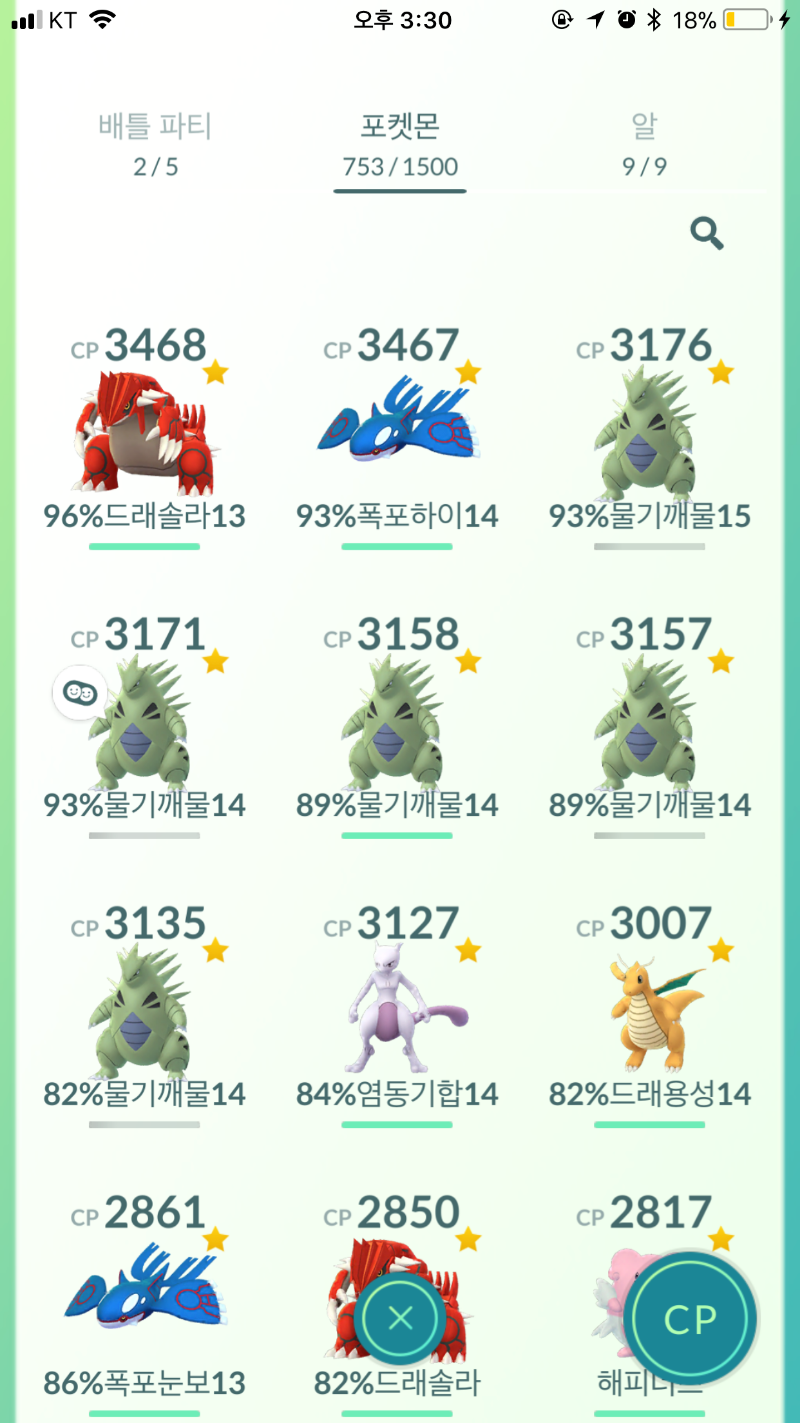Select the CP 3007 Dragonite
The width and height of the screenshot is (800, 1423).
coord(649,1012)
